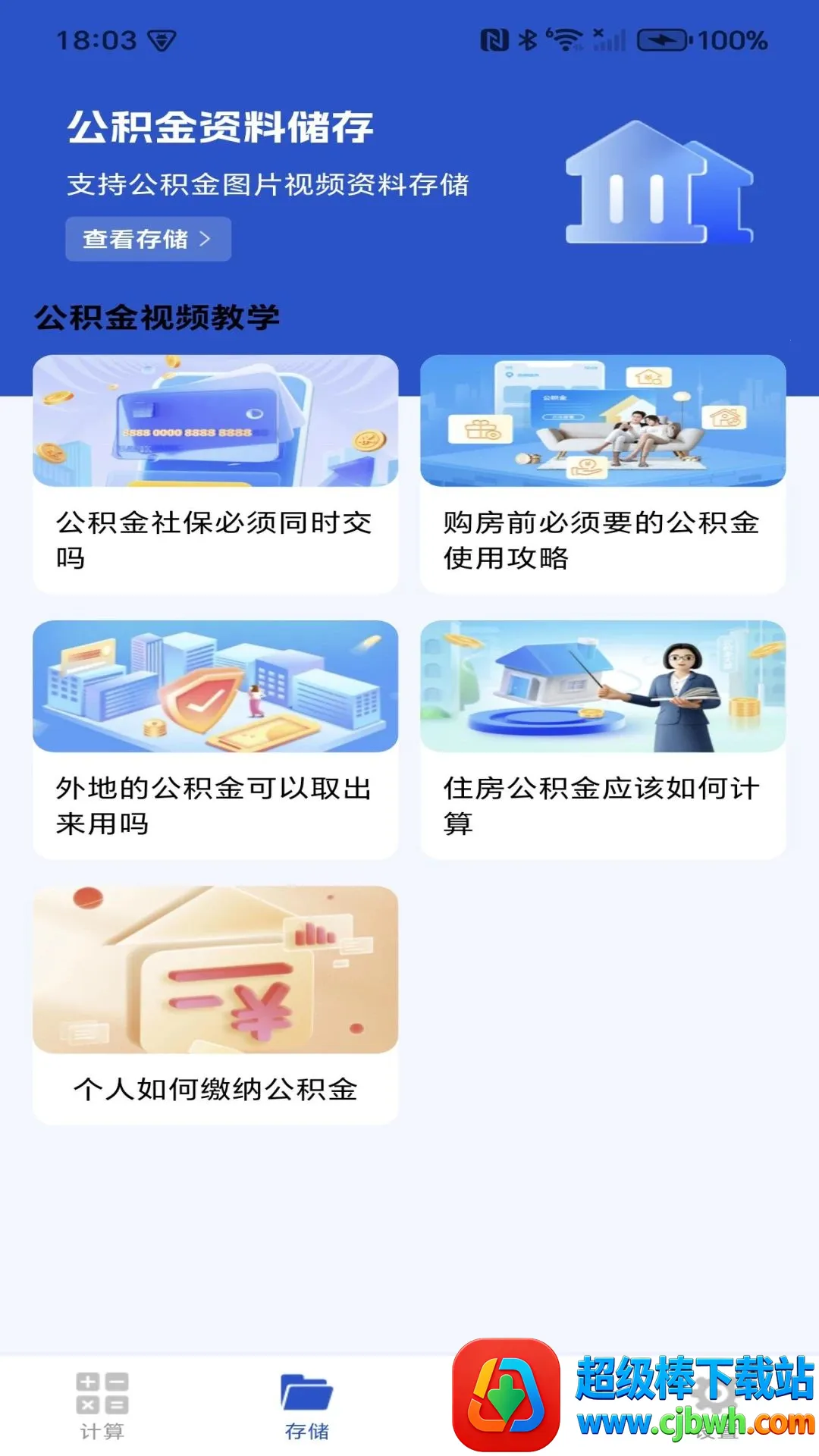Screen dimensions: 819x1456
Task: Open video 公积金社保必须同时交吗
Action: tap(215, 474)
